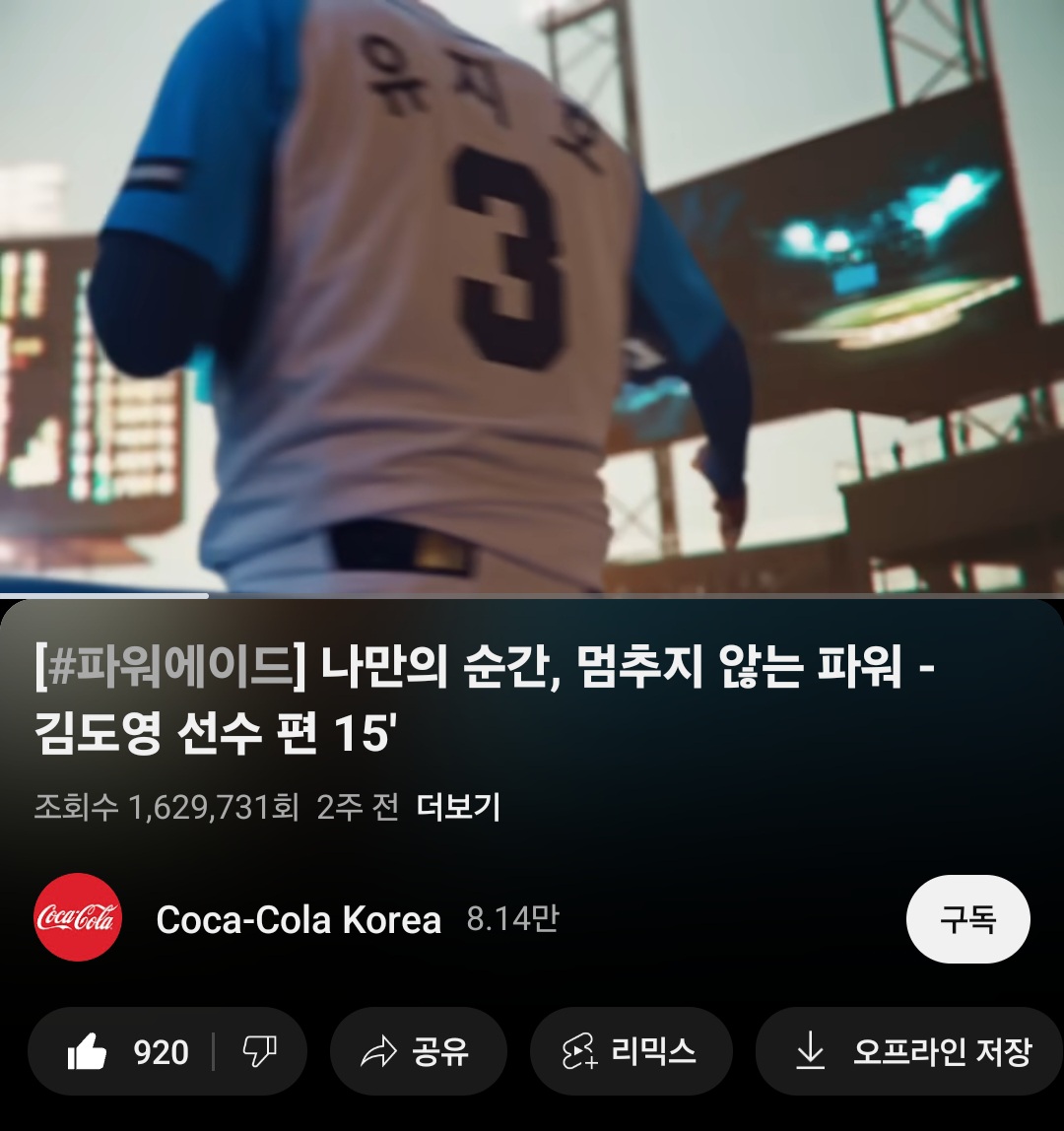Image resolution: width=1064 pixels, height=1131 pixels.
Task: Subscribe via the 구독 button
Action: (x=966, y=919)
